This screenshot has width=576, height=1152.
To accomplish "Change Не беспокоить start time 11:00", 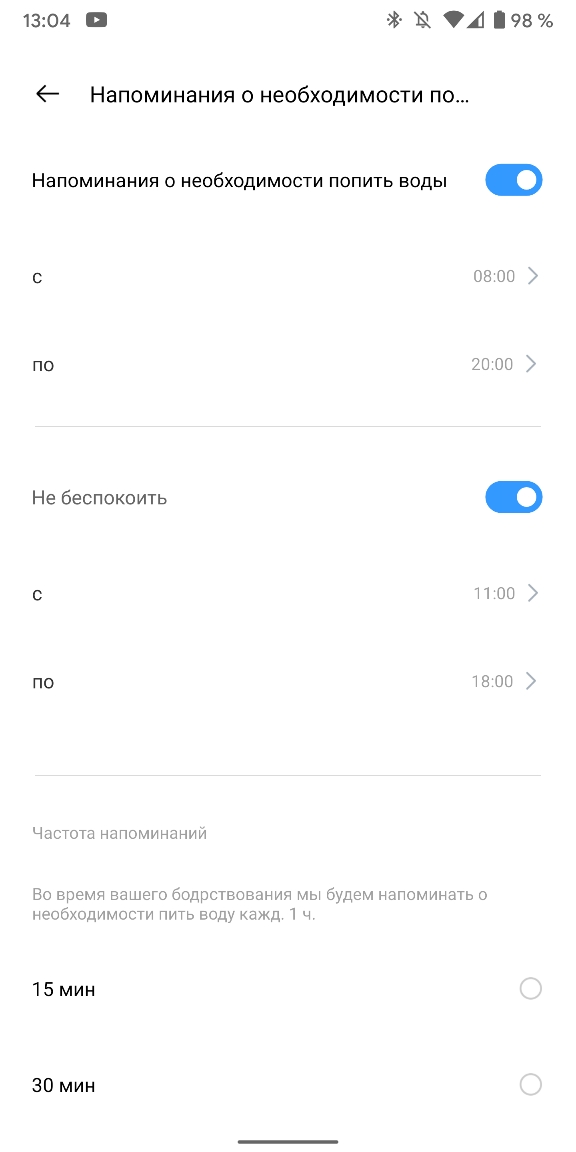I will 288,594.
